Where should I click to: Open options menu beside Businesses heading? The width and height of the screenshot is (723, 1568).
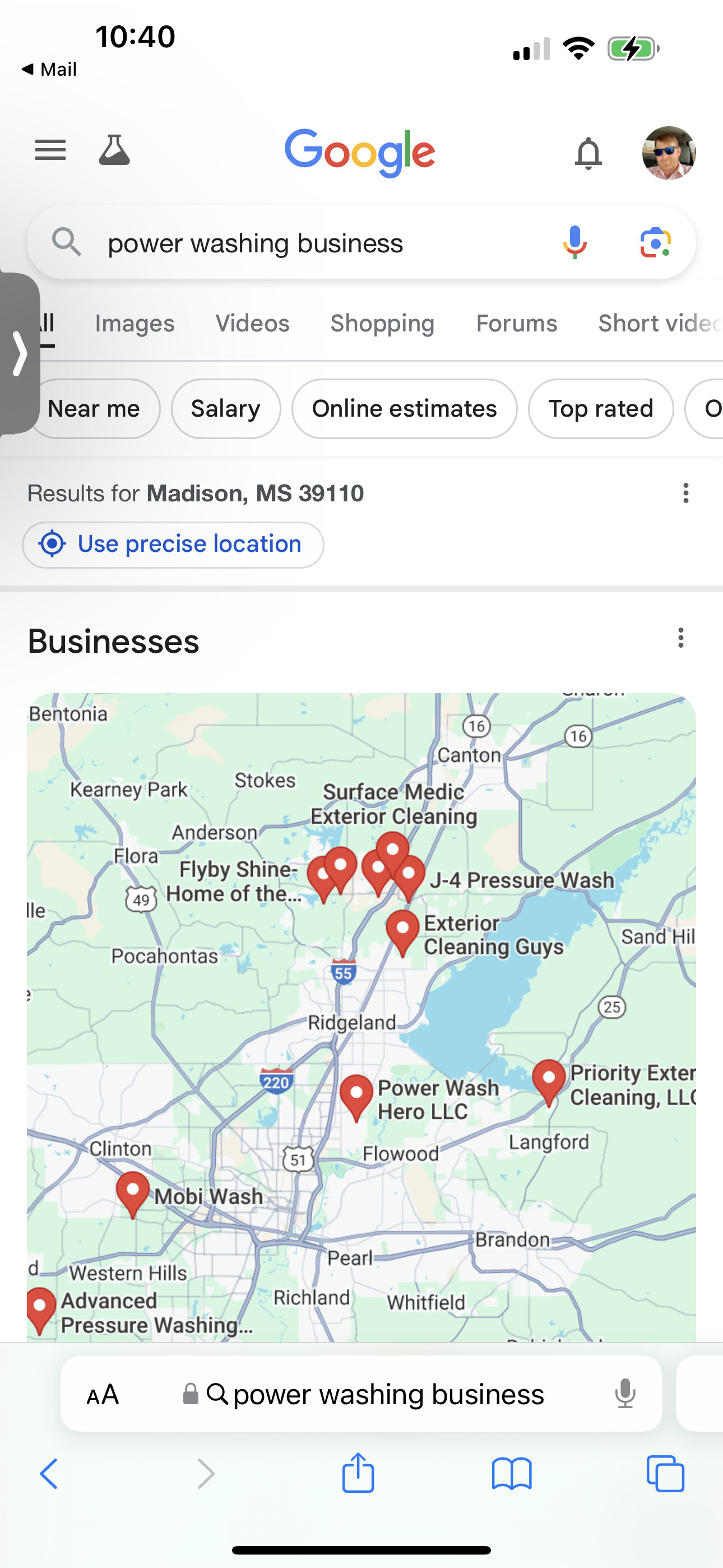coord(681,637)
